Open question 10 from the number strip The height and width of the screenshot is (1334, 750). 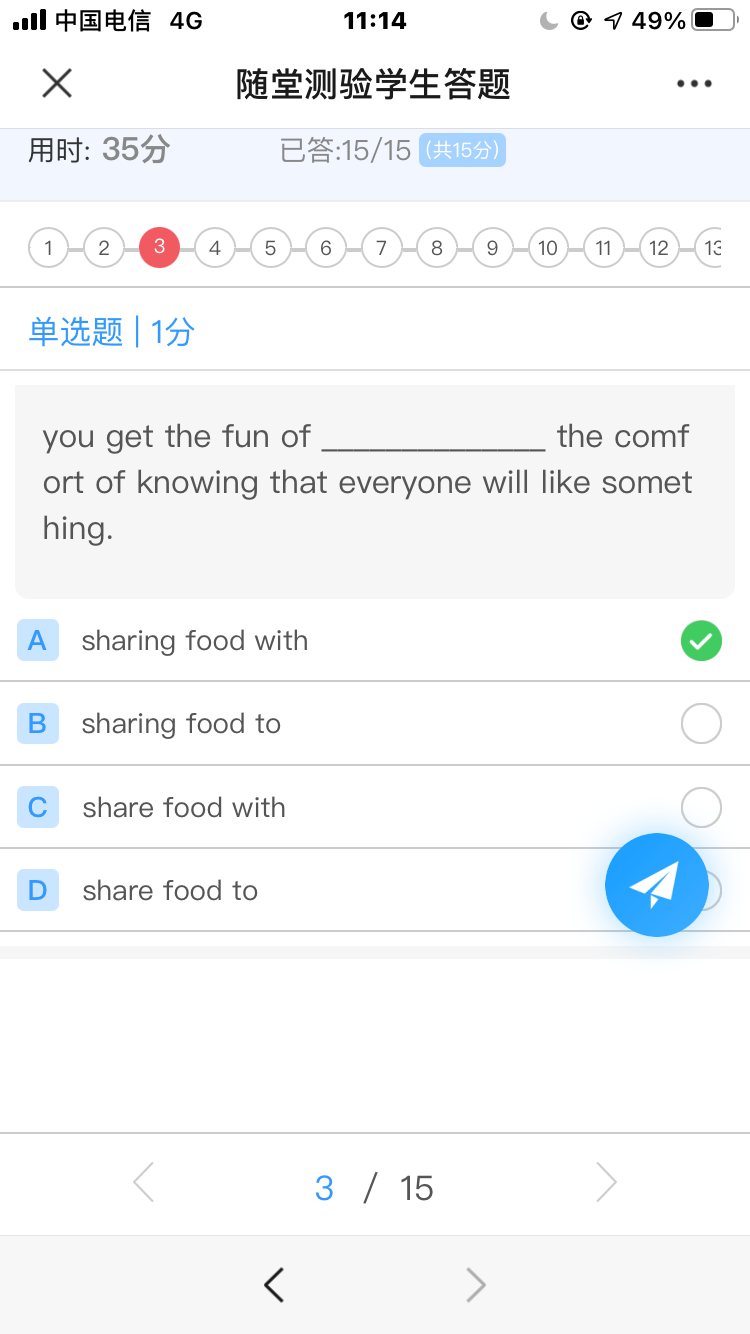click(548, 248)
